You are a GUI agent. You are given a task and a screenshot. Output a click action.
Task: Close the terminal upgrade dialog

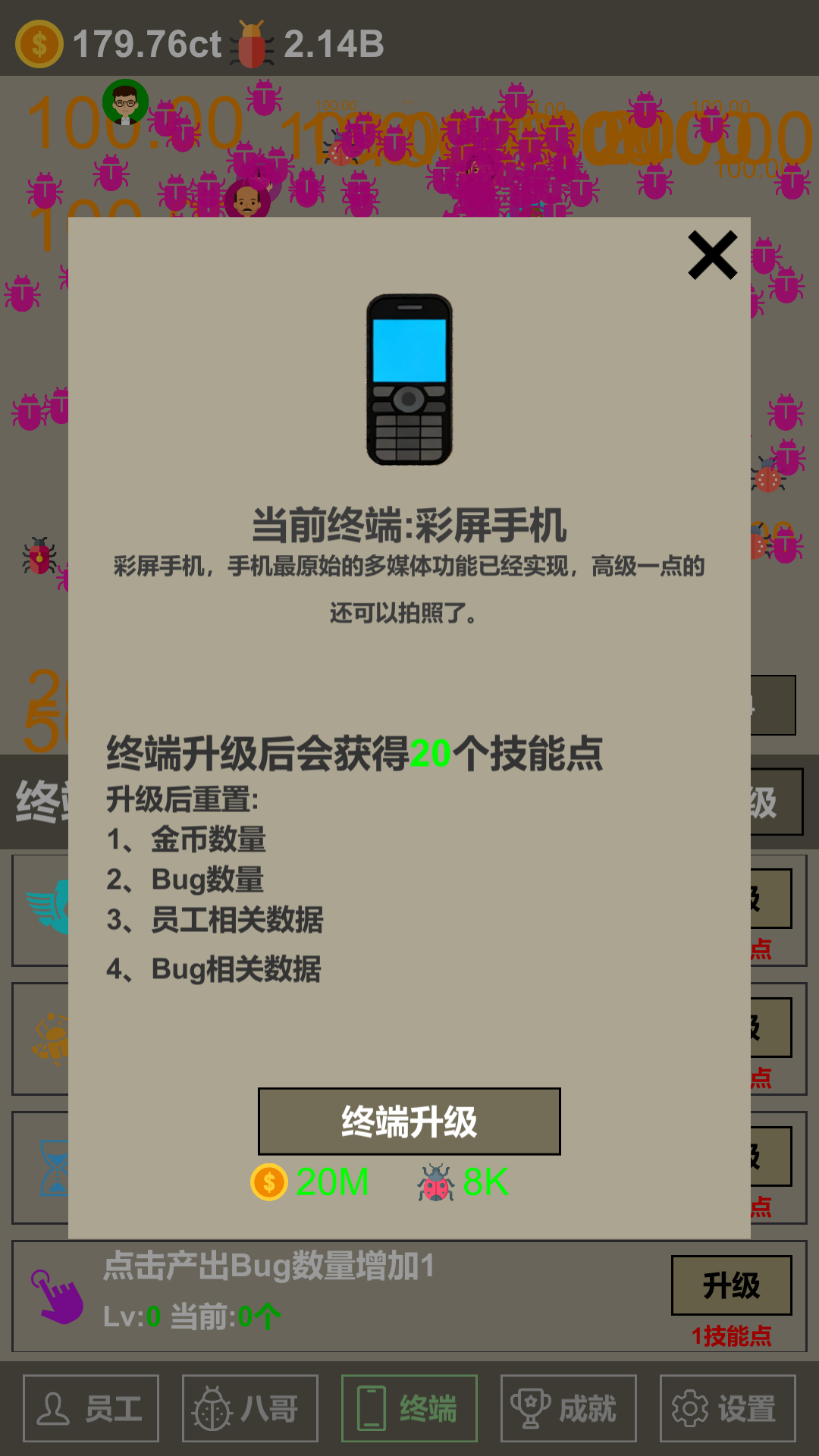(712, 256)
